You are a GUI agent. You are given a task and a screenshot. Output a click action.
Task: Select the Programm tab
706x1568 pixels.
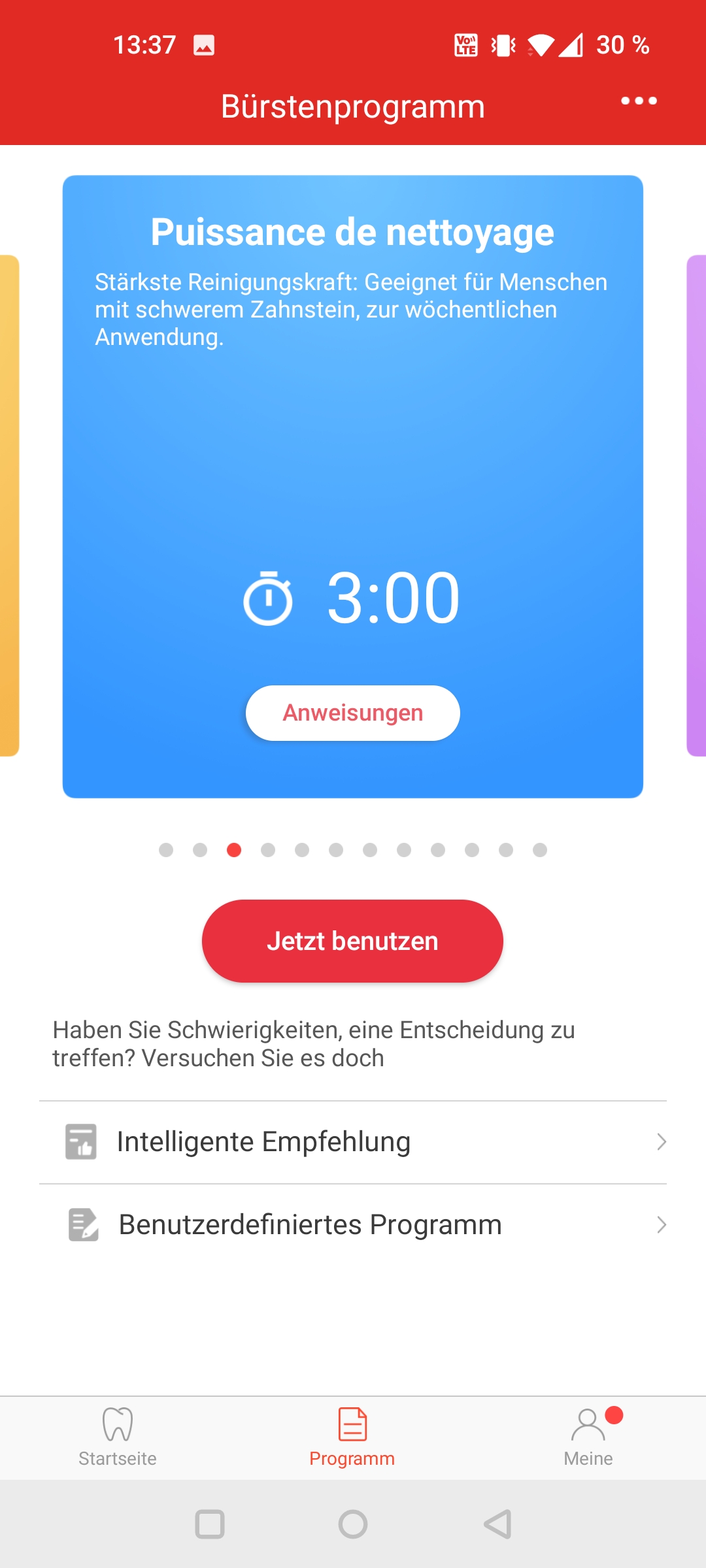click(352, 1438)
